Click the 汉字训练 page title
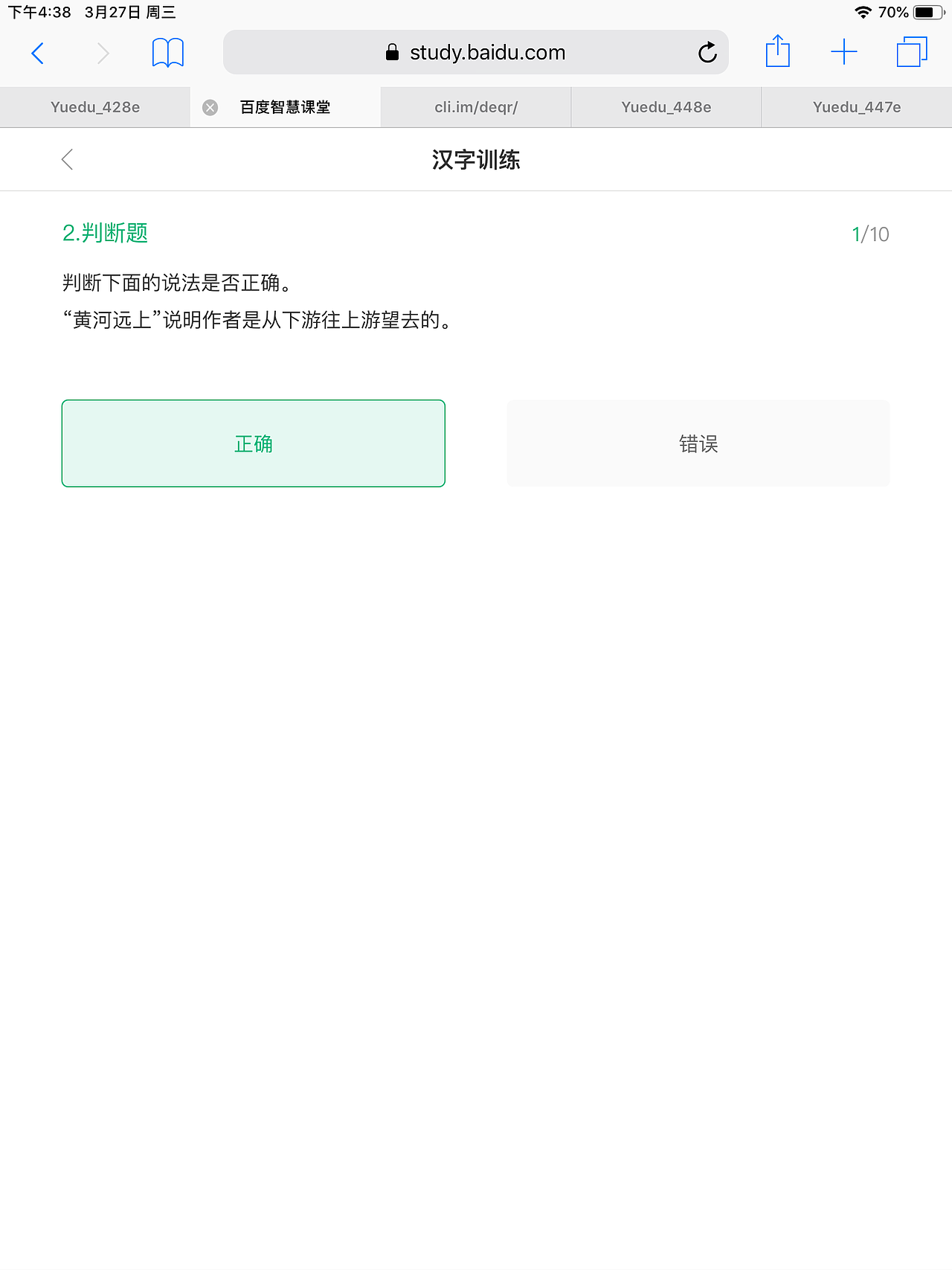Screen dimensions: 952x1270 click(475, 160)
